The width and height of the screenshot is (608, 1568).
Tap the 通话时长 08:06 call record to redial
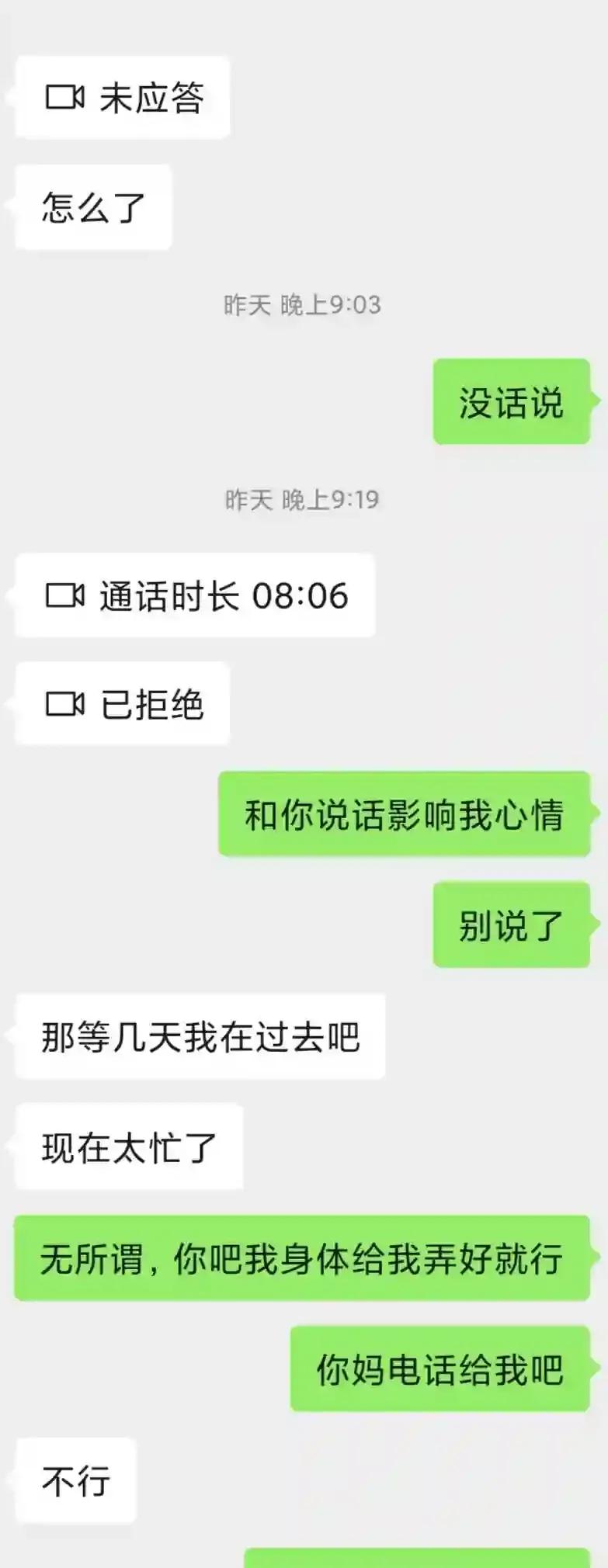pos(194,596)
